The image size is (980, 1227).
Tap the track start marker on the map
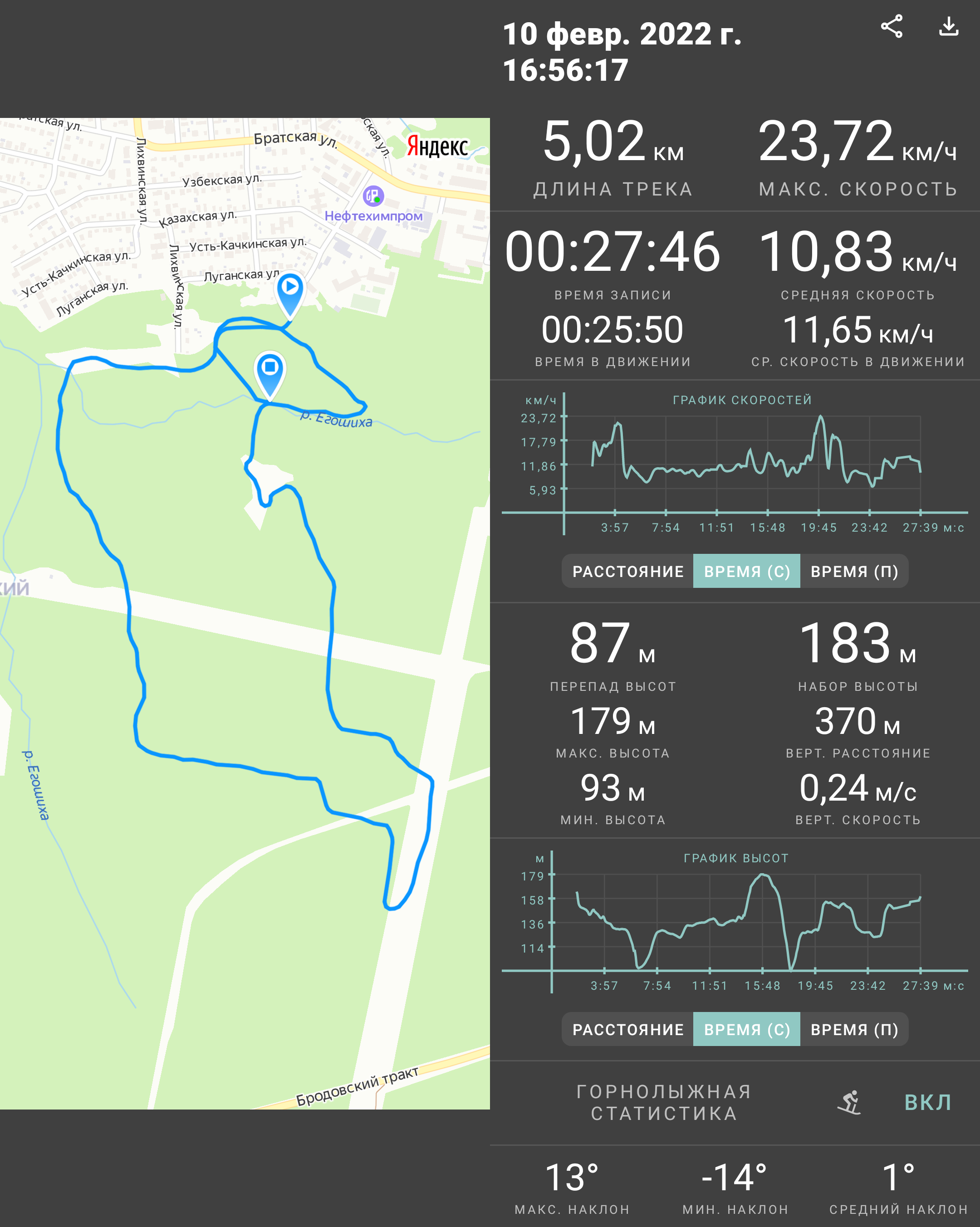pyautogui.click(x=290, y=291)
